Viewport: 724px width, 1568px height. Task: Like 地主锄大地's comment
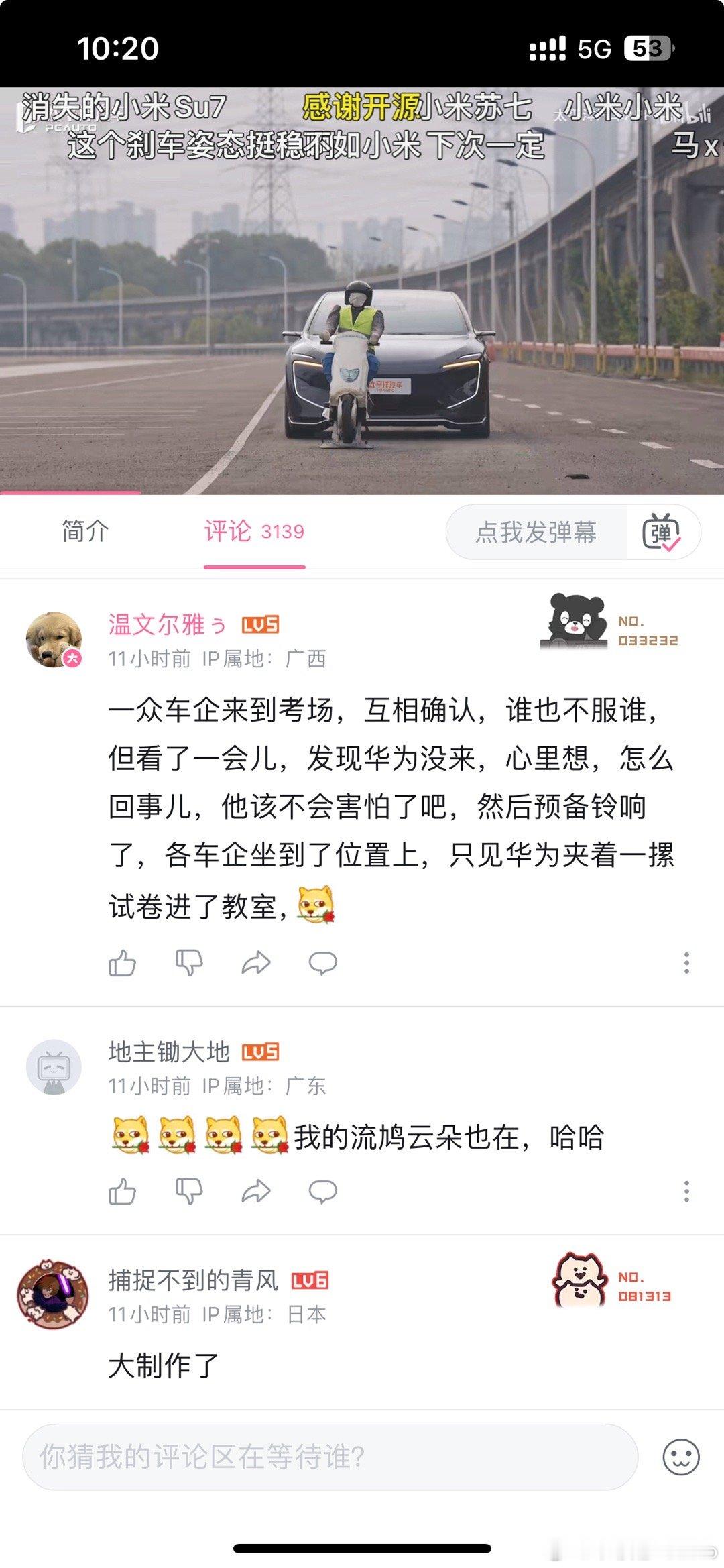[122, 1192]
